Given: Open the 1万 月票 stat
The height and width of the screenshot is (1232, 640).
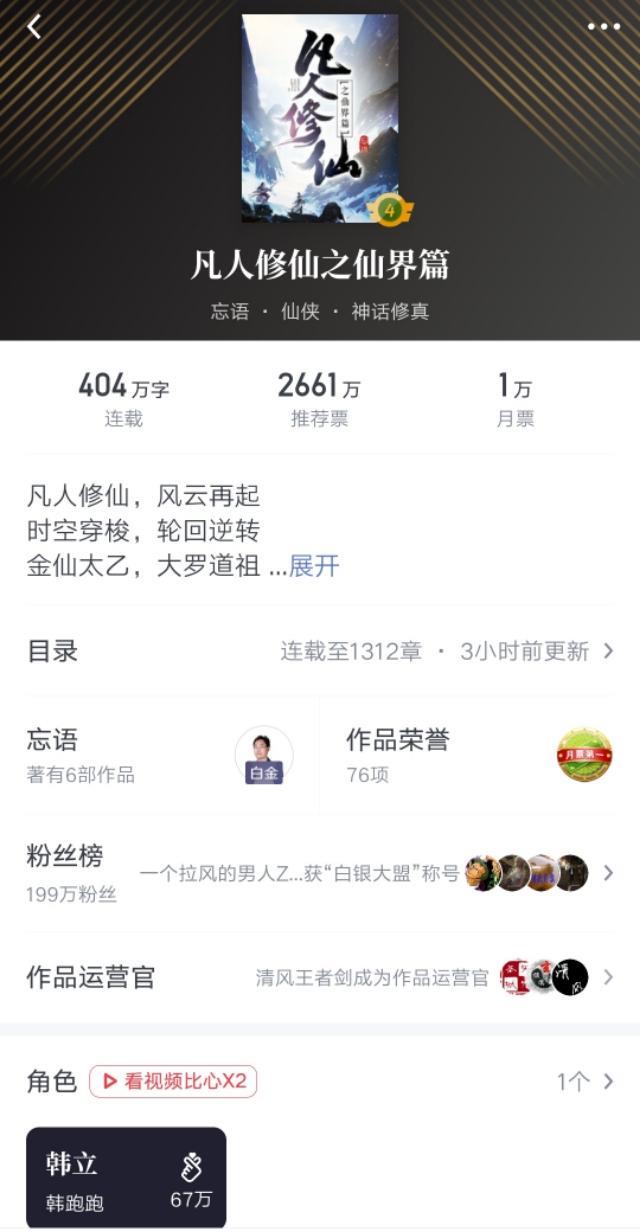Looking at the screenshot, I should pos(515,399).
